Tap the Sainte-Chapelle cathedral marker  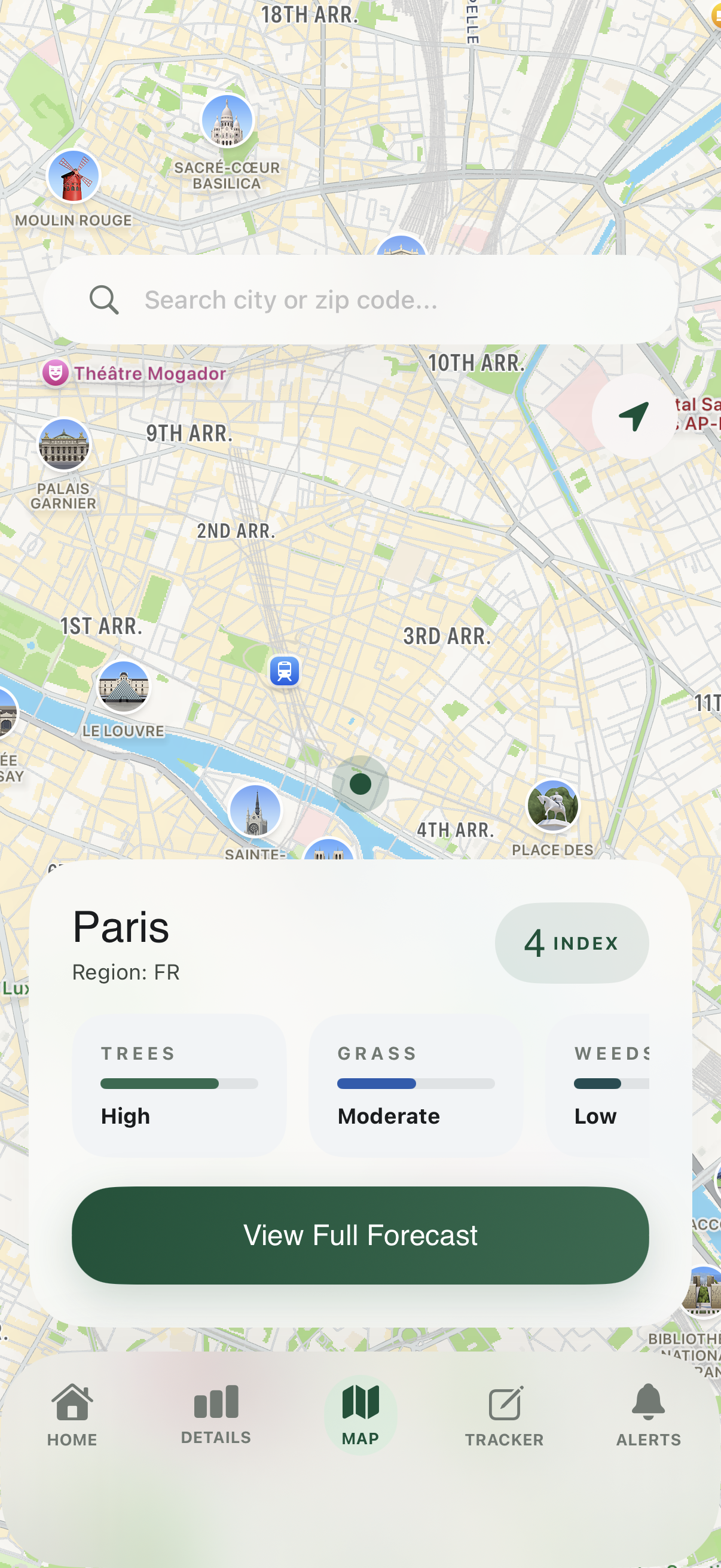[x=256, y=812]
